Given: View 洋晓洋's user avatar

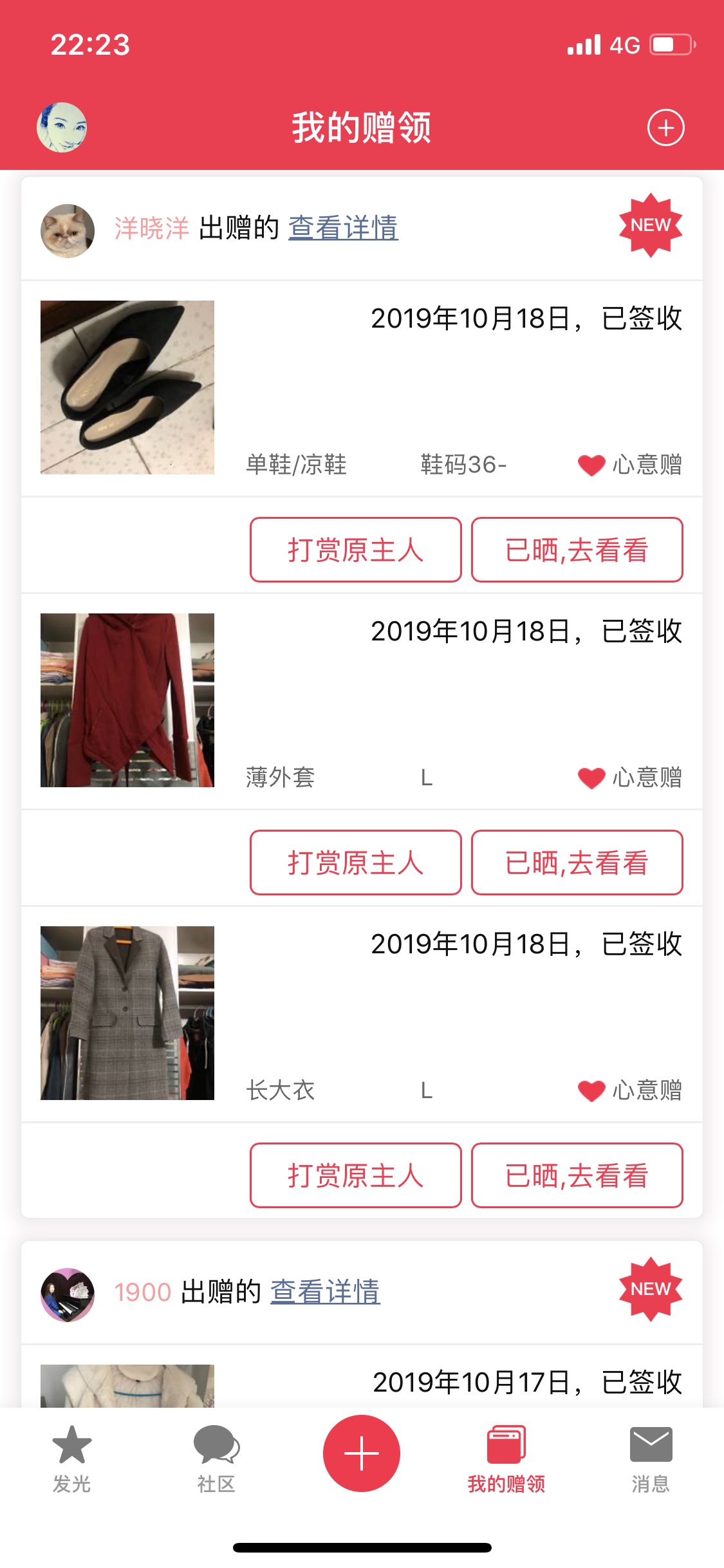Looking at the screenshot, I should [68, 231].
